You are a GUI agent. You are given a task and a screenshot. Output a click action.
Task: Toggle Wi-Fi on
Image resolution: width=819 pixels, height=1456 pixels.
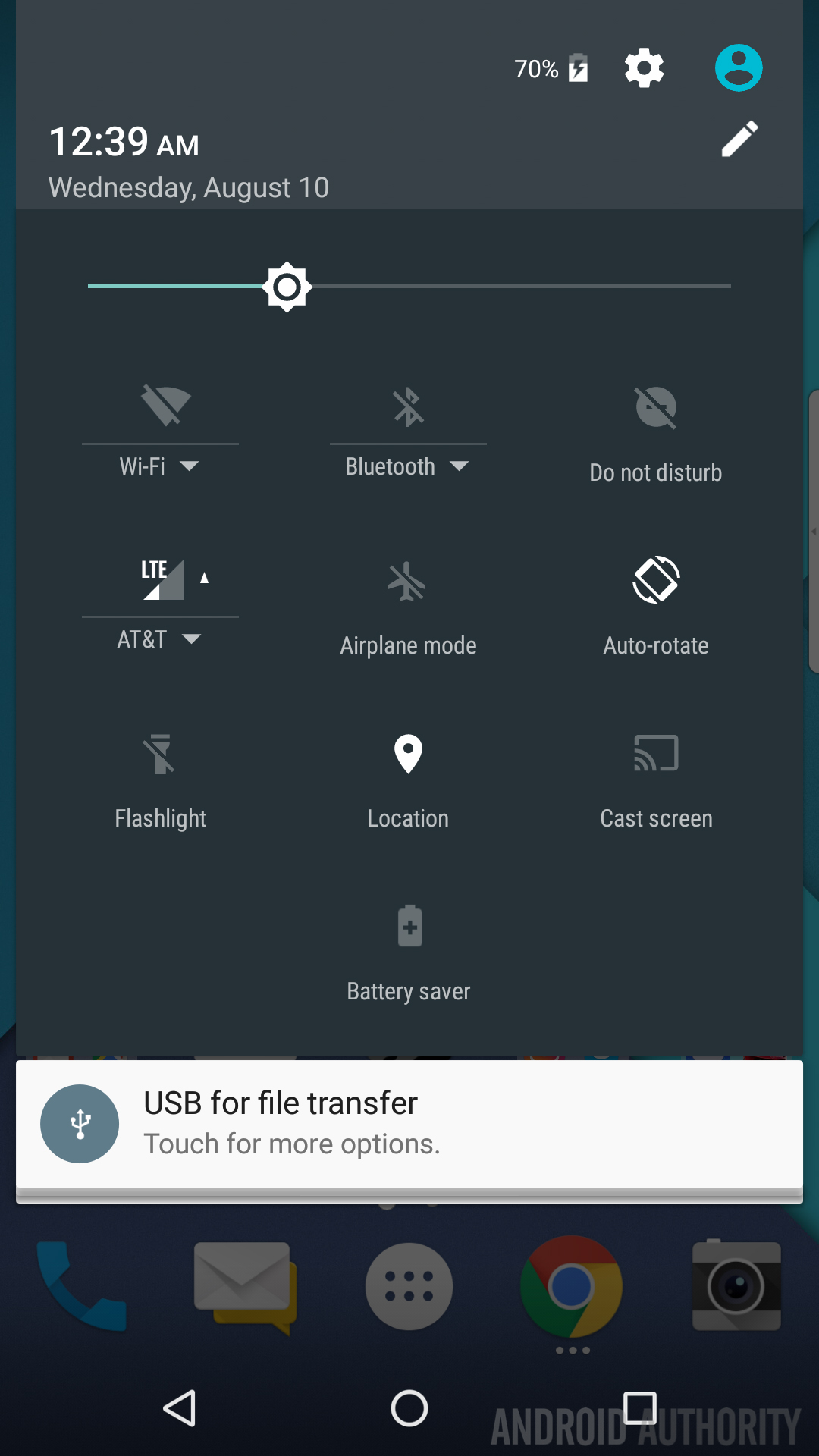[x=165, y=406]
